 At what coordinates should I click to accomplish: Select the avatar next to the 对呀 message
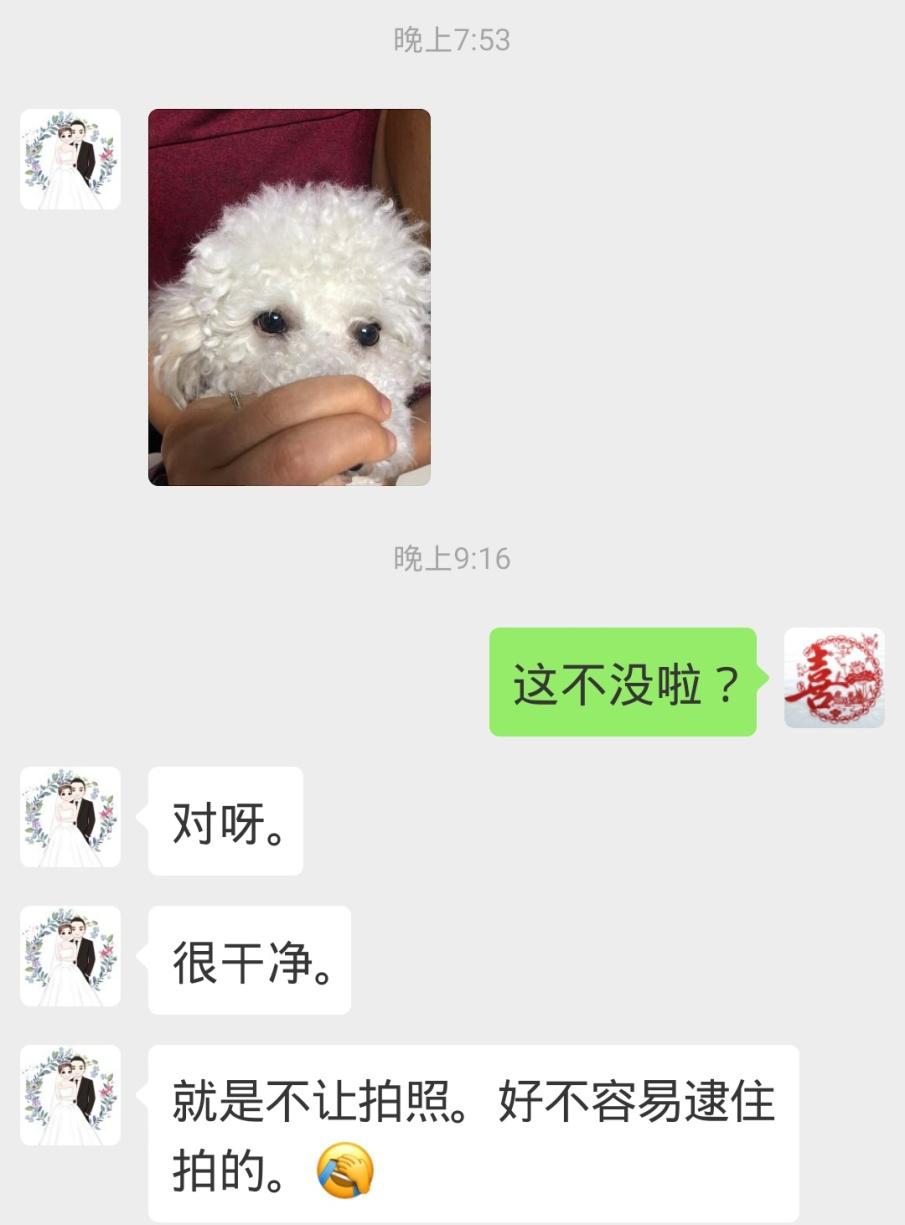coord(69,819)
